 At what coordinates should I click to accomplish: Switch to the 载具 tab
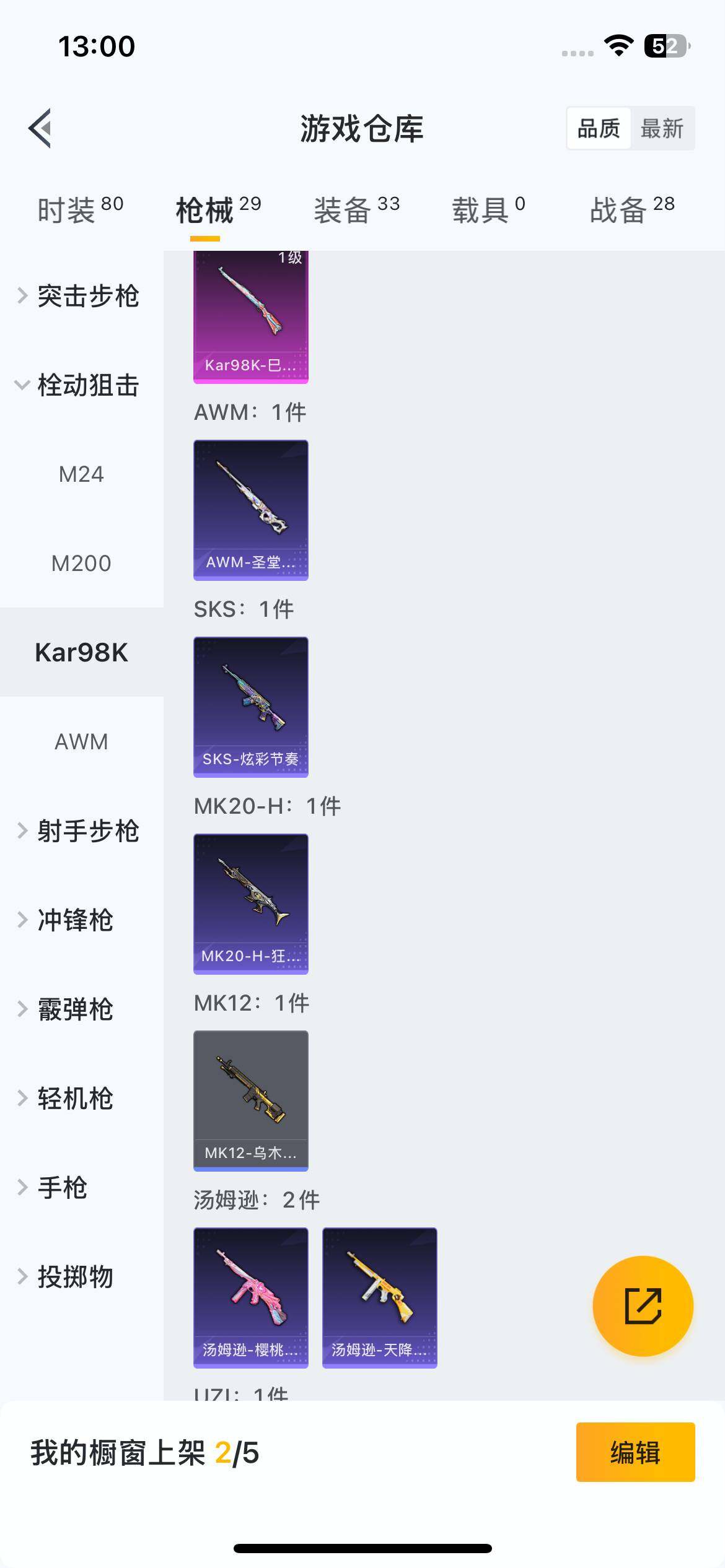488,210
